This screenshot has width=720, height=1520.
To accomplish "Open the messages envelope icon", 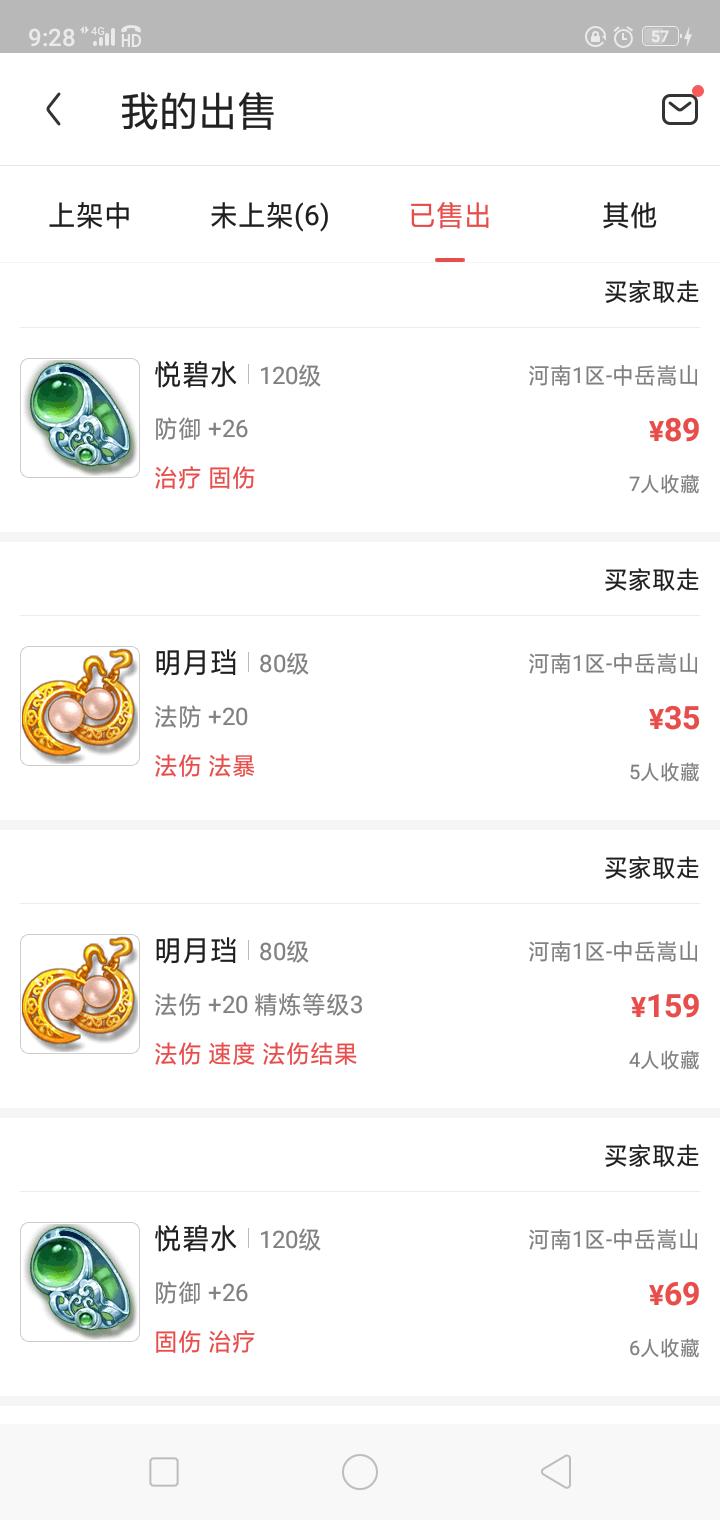I will 680,108.
